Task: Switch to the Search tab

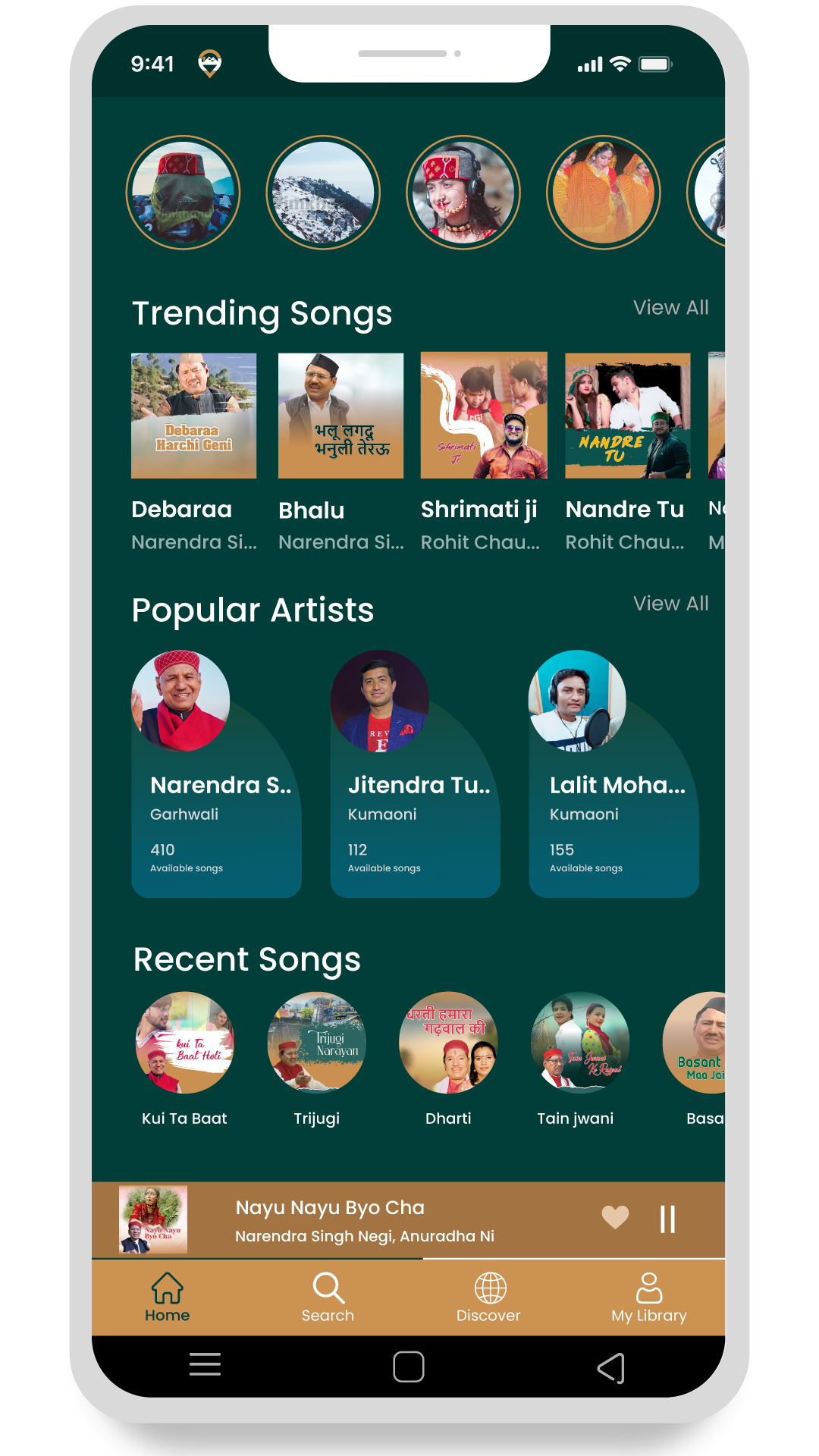Action: click(x=328, y=1298)
